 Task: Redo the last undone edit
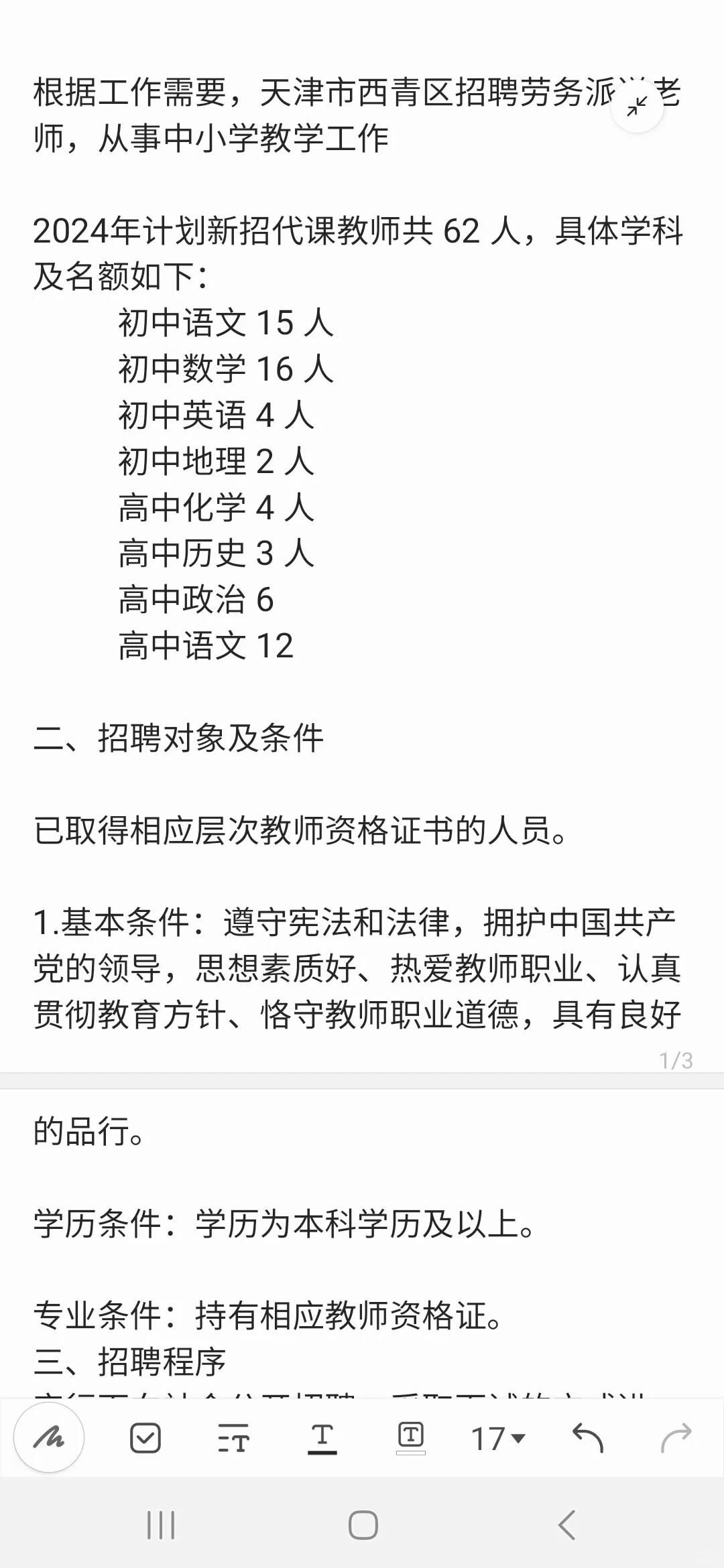[676, 1438]
